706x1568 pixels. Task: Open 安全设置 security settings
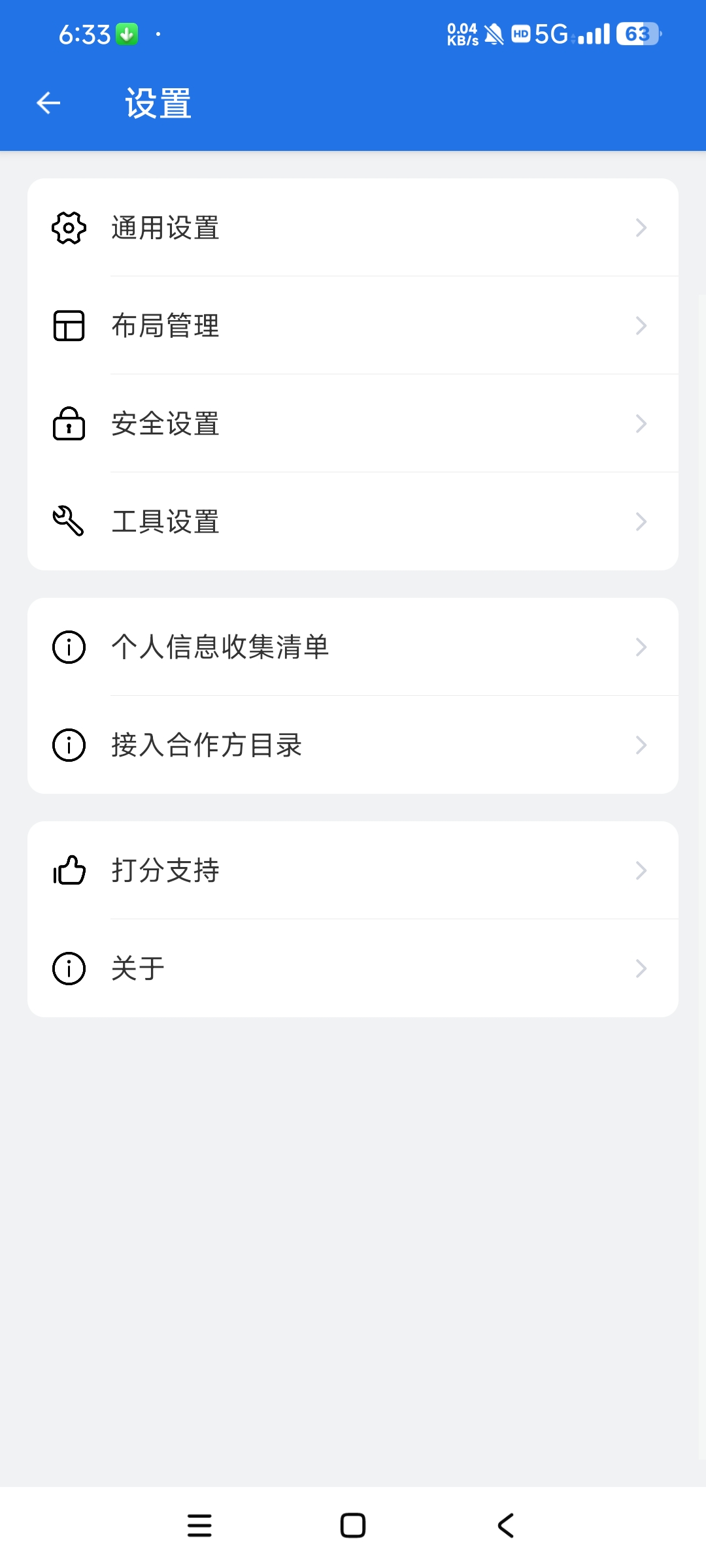[x=353, y=423]
